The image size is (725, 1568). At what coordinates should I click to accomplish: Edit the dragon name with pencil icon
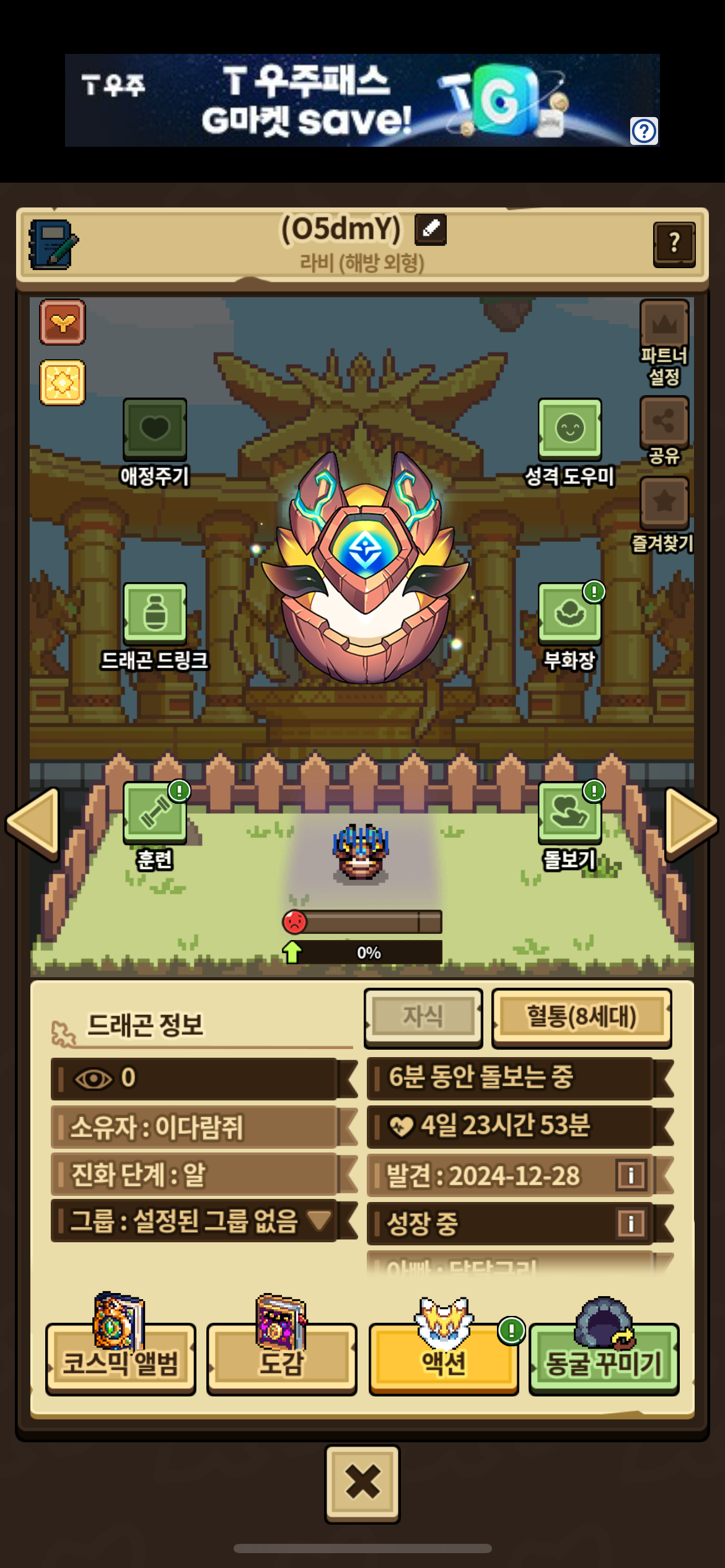(431, 230)
